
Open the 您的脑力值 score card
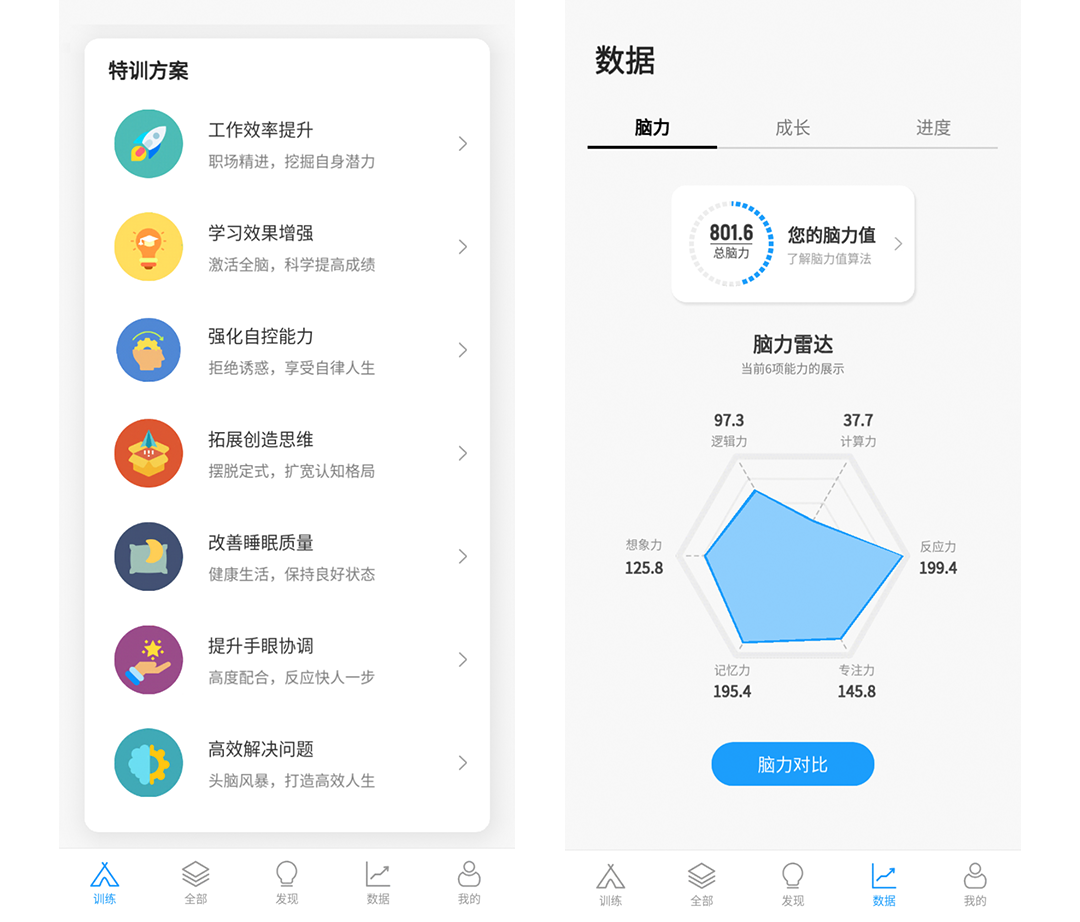(x=792, y=244)
